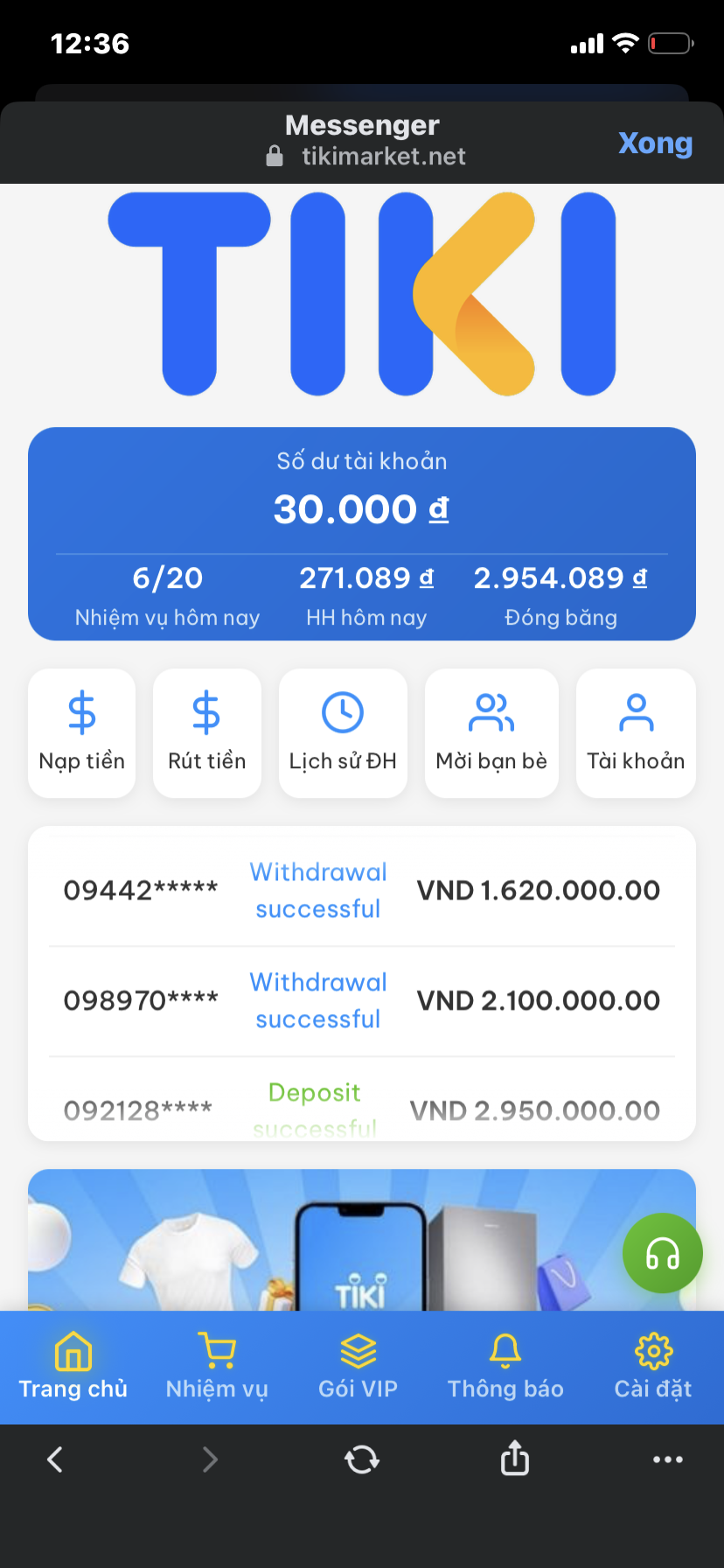View Lịch sử ĐH order history
Screen dimensions: 724x1568
pos(343,733)
